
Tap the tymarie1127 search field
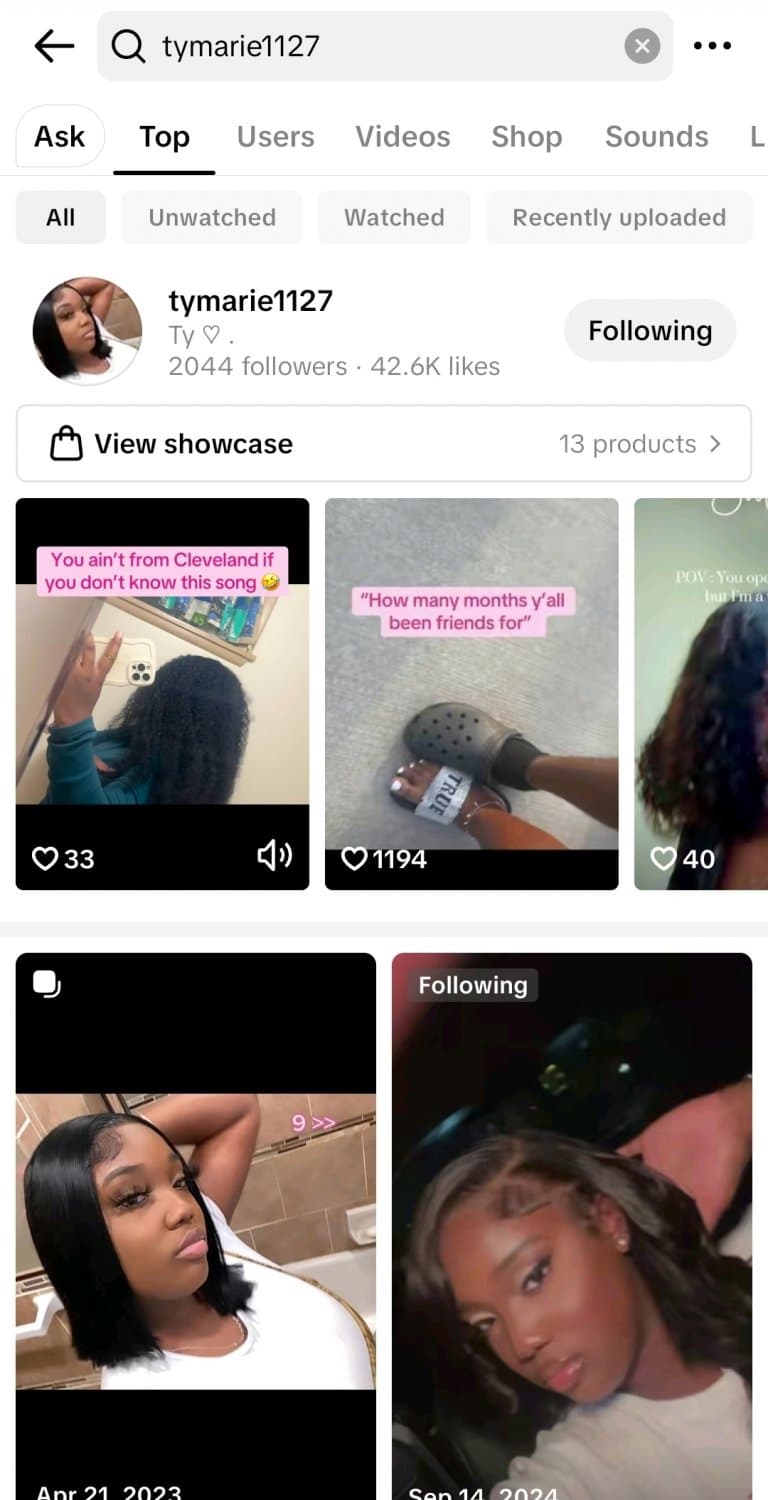click(380, 46)
